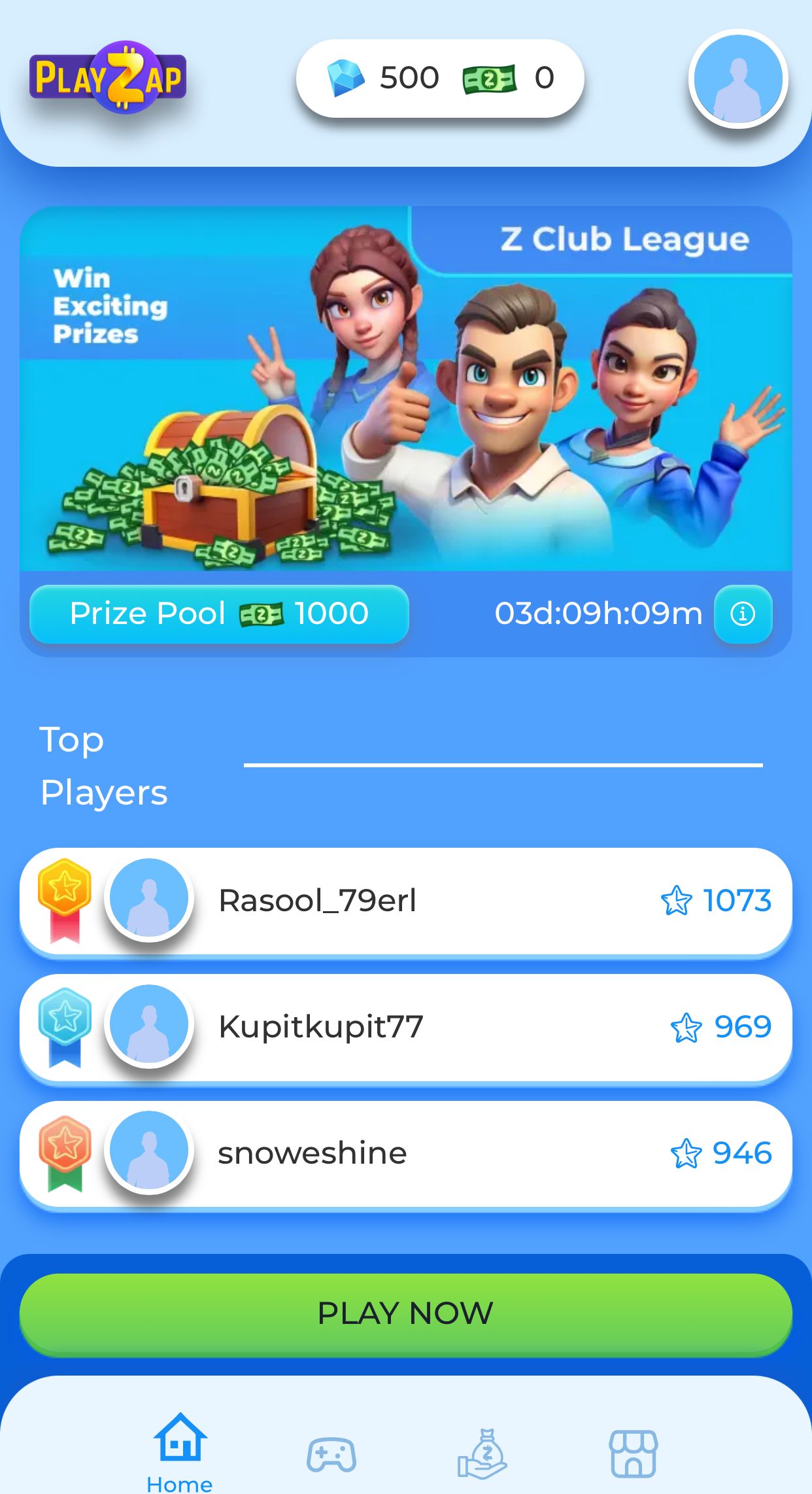Click the PlayZap logo

pos(108,78)
